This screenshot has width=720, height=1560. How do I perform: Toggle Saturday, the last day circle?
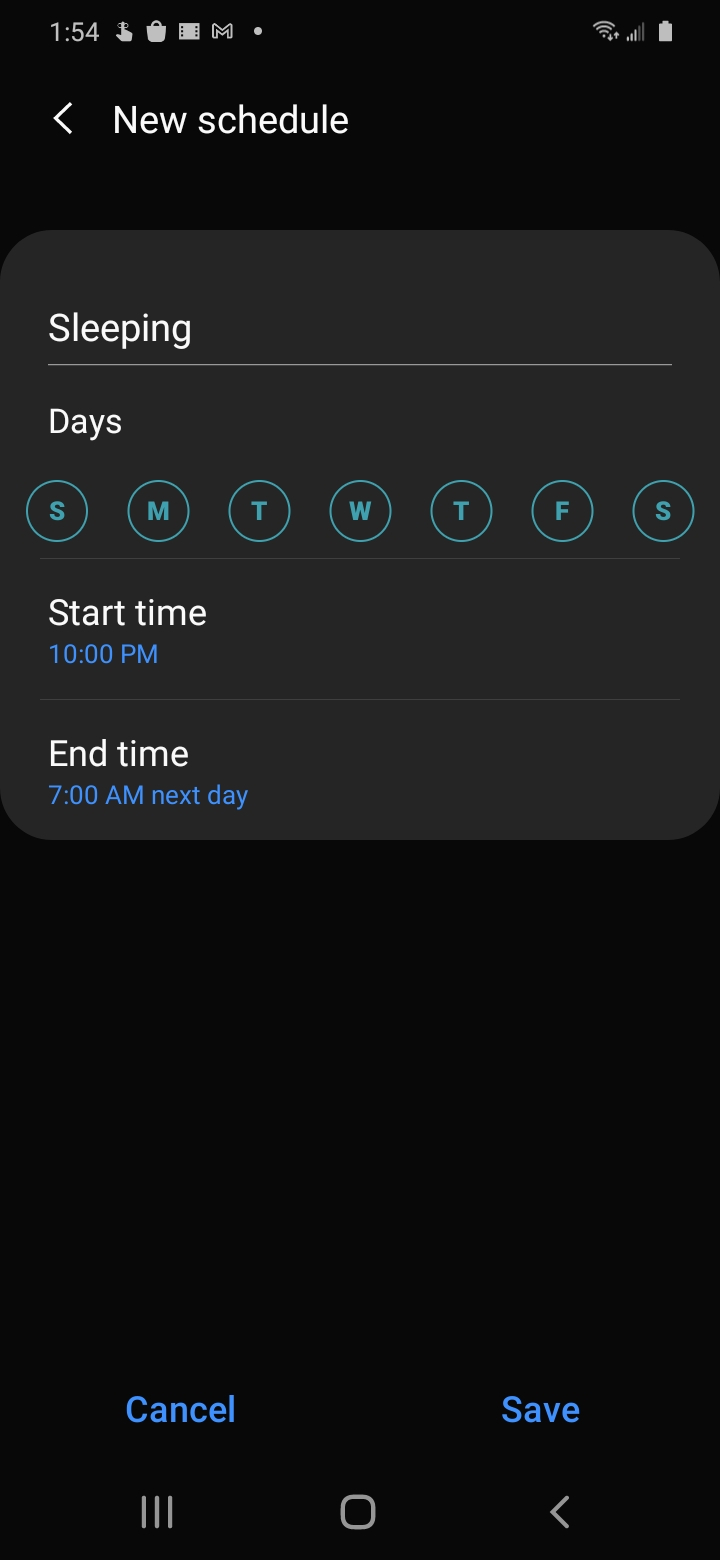[x=663, y=511]
